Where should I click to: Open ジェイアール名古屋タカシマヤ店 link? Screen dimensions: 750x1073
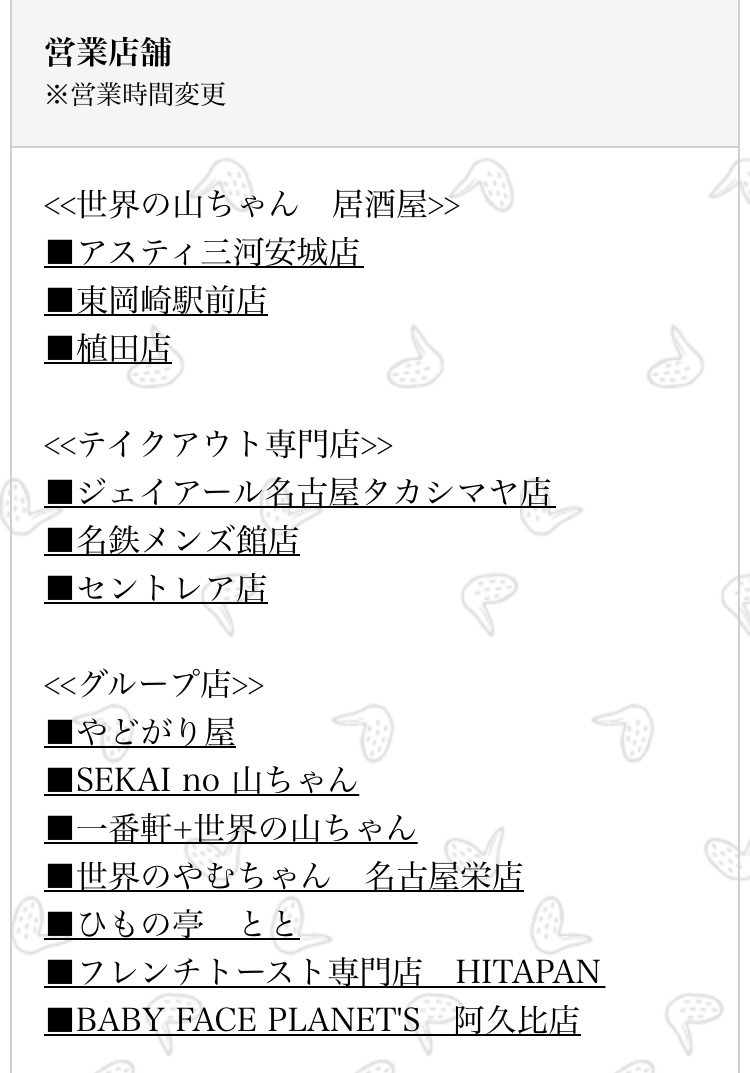pyautogui.click(x=300, y=492)
